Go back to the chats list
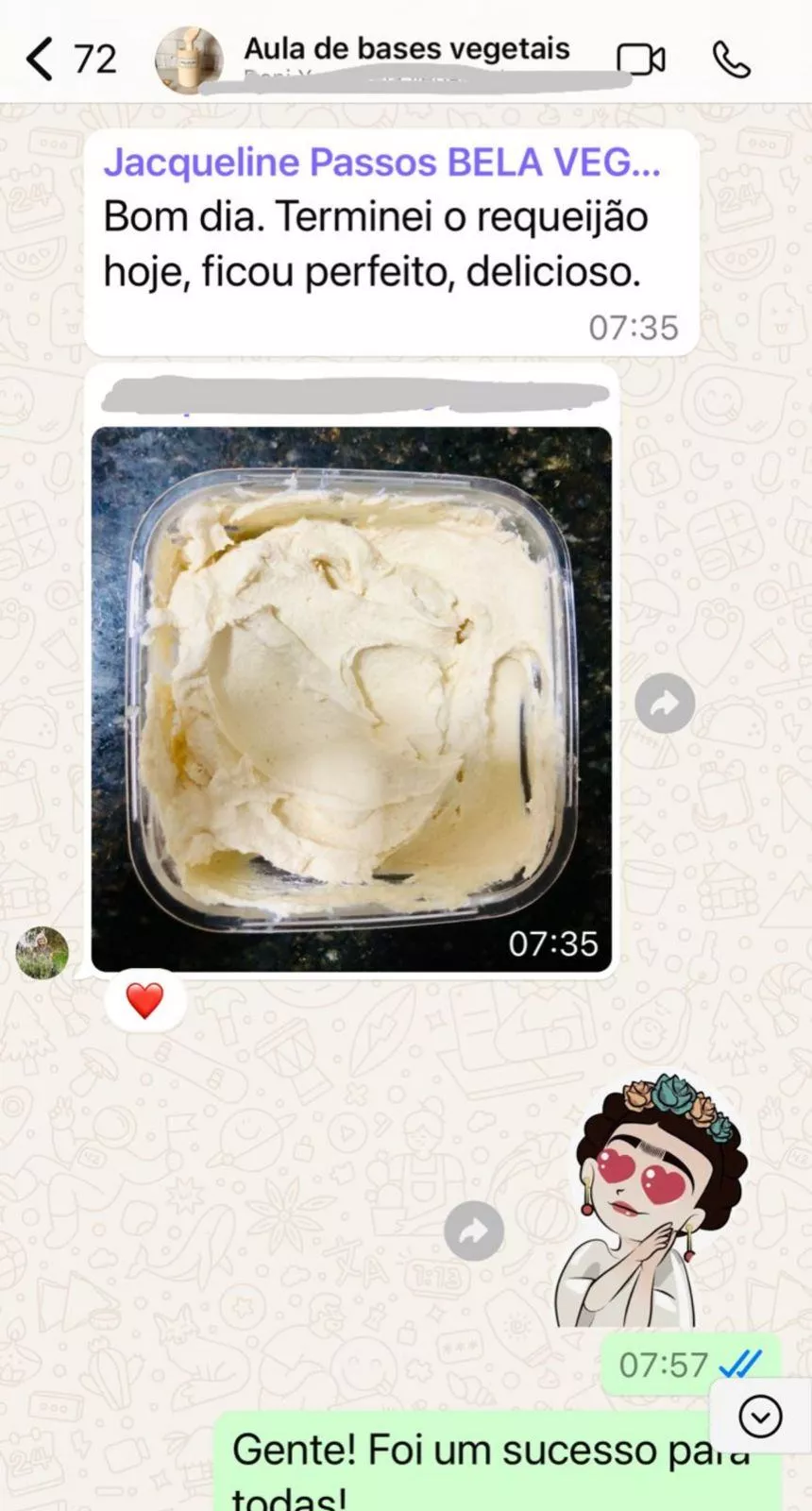Viewport: 812px width, 1511px height. pos(40,59)
